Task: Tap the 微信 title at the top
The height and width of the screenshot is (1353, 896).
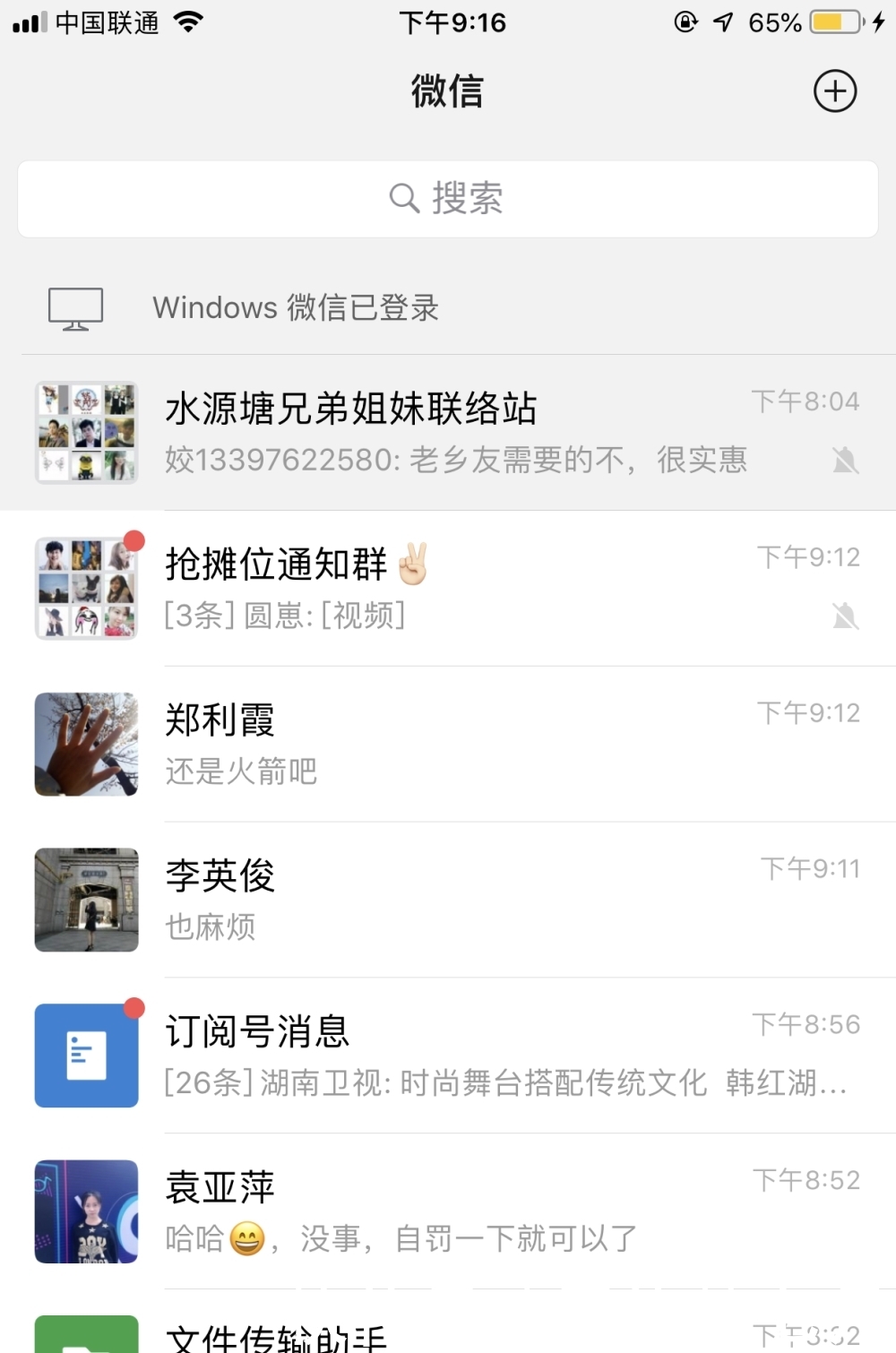Action: pyautogui.click(x=448, y=90)
